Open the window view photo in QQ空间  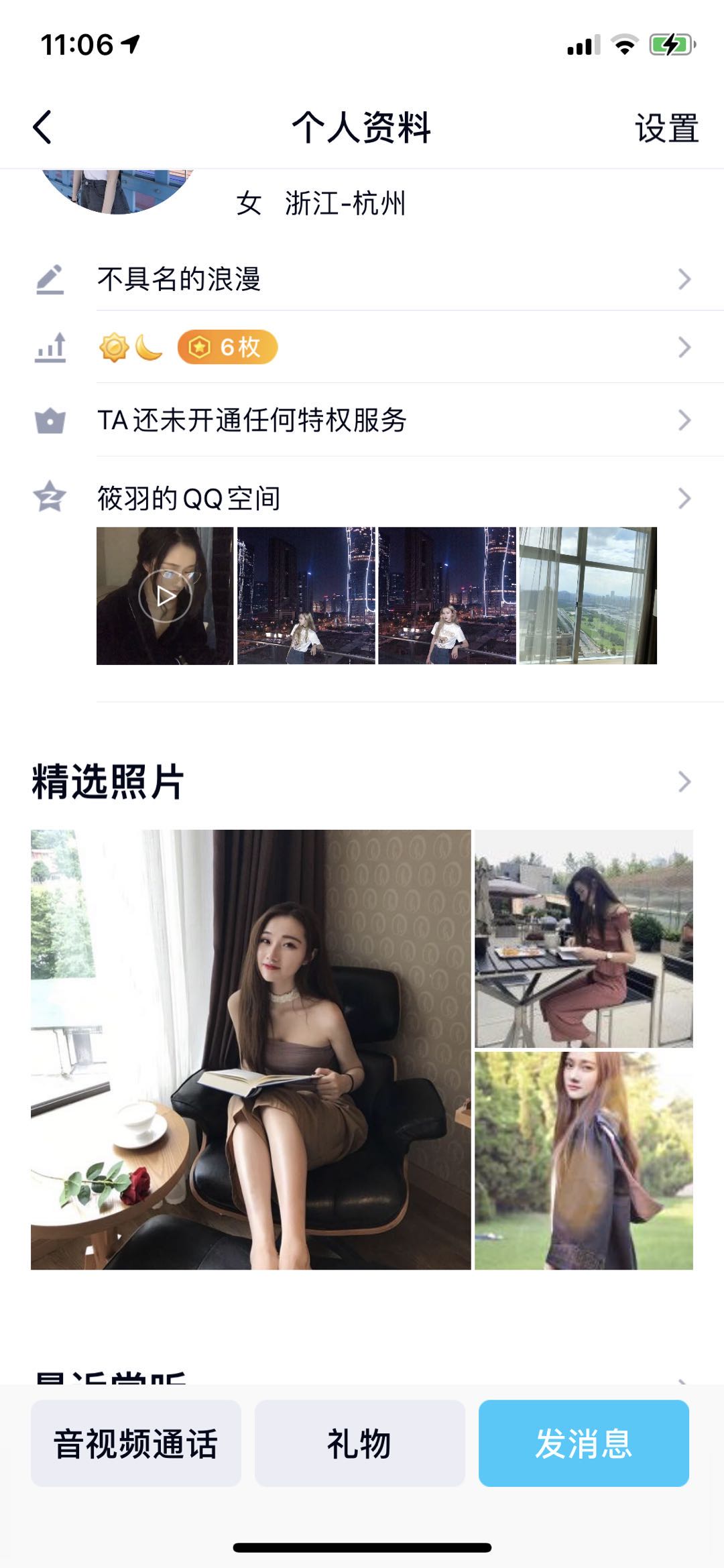[x=588, y=596]
